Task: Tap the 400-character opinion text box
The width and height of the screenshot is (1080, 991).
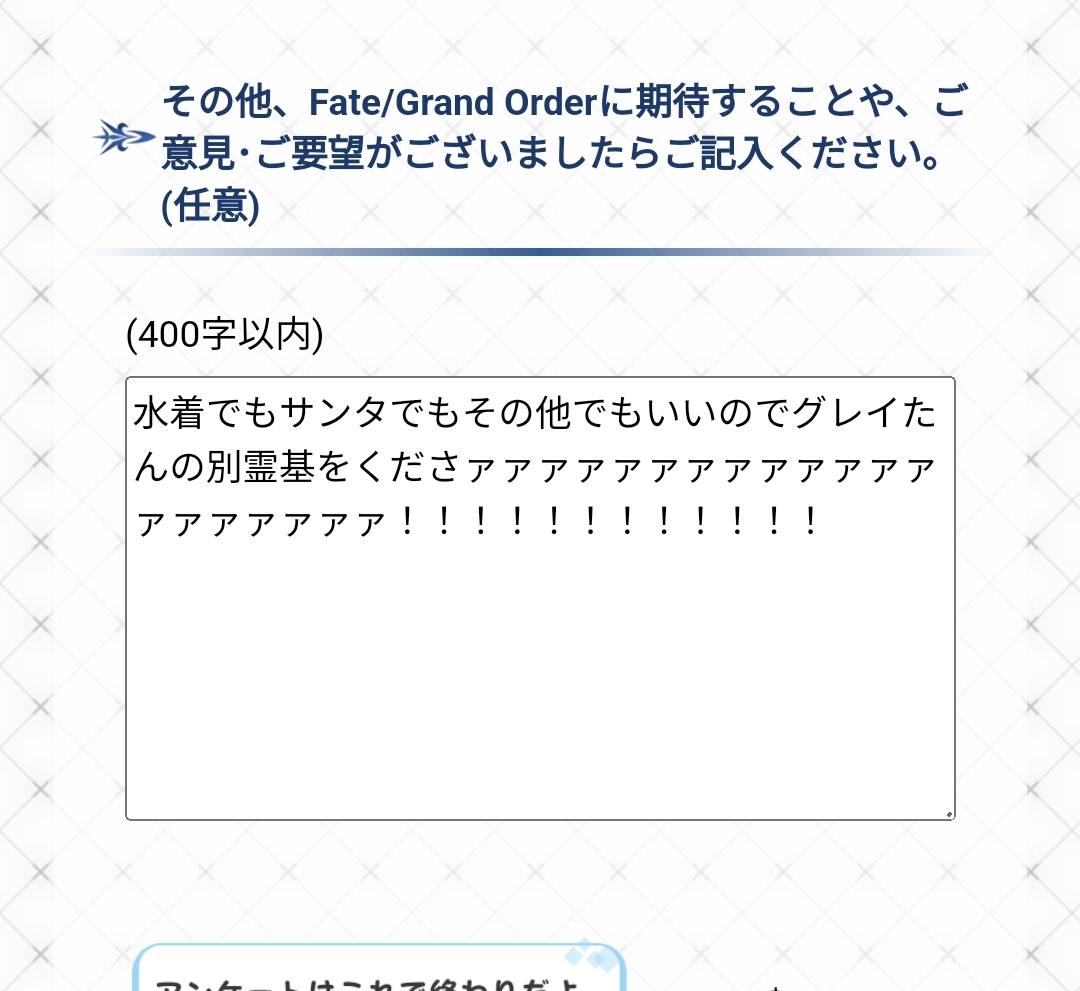Action: [x=540, y=650]
